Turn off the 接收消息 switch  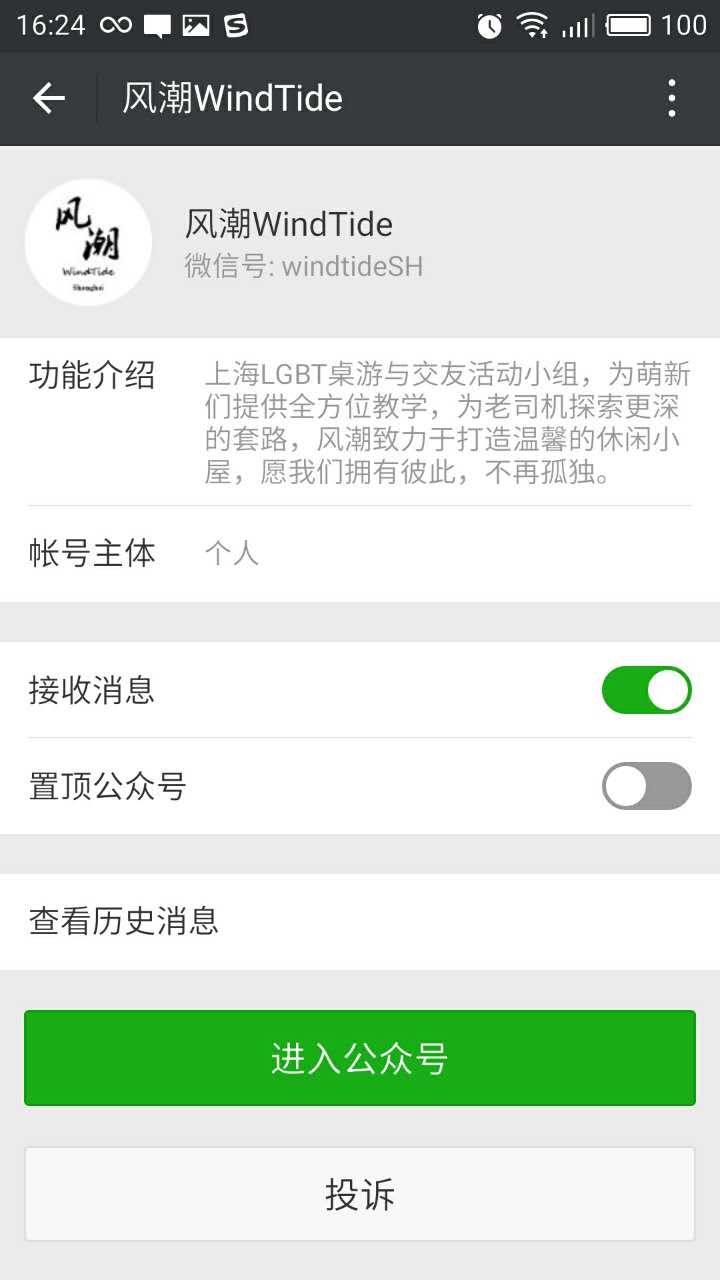(x=646, y=690)
